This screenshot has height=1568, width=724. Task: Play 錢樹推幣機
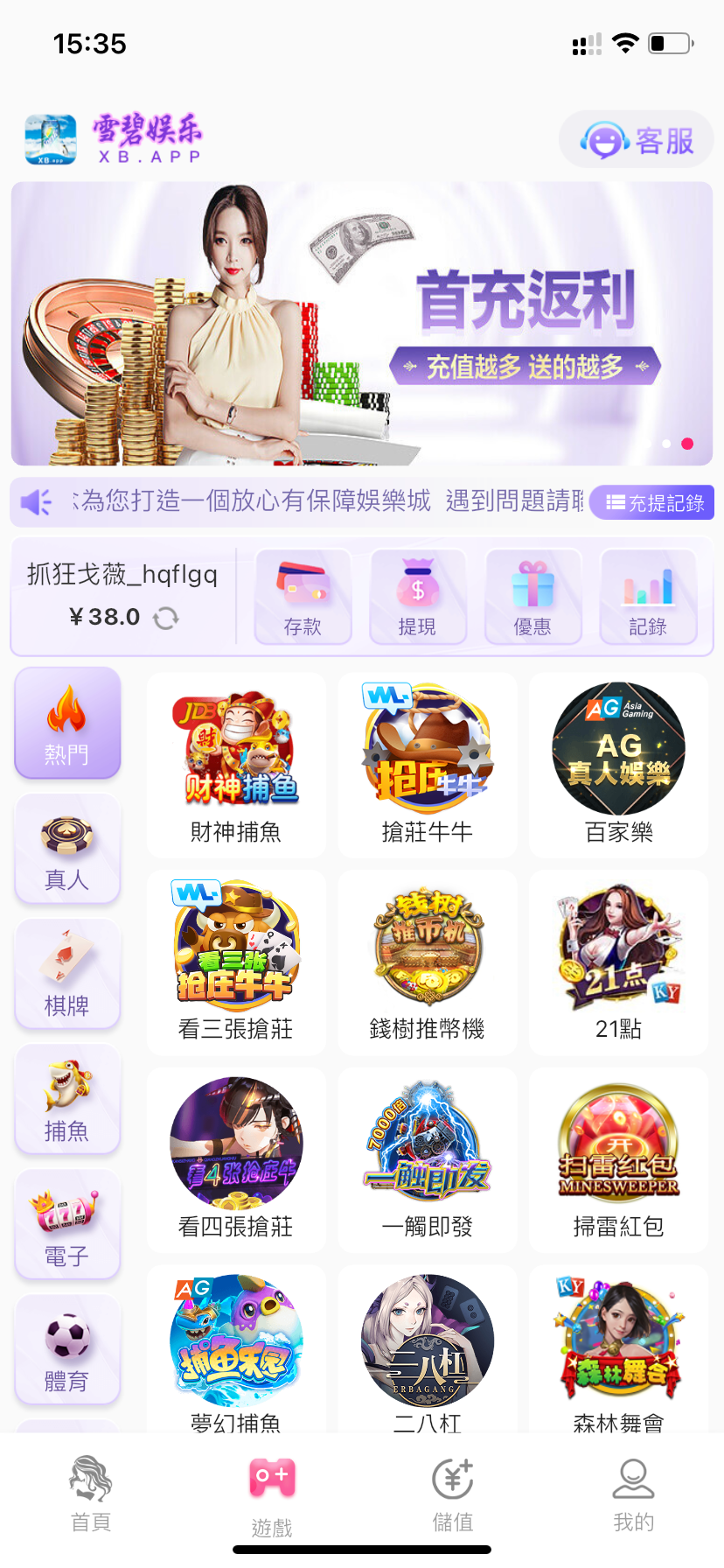[428, 962]
